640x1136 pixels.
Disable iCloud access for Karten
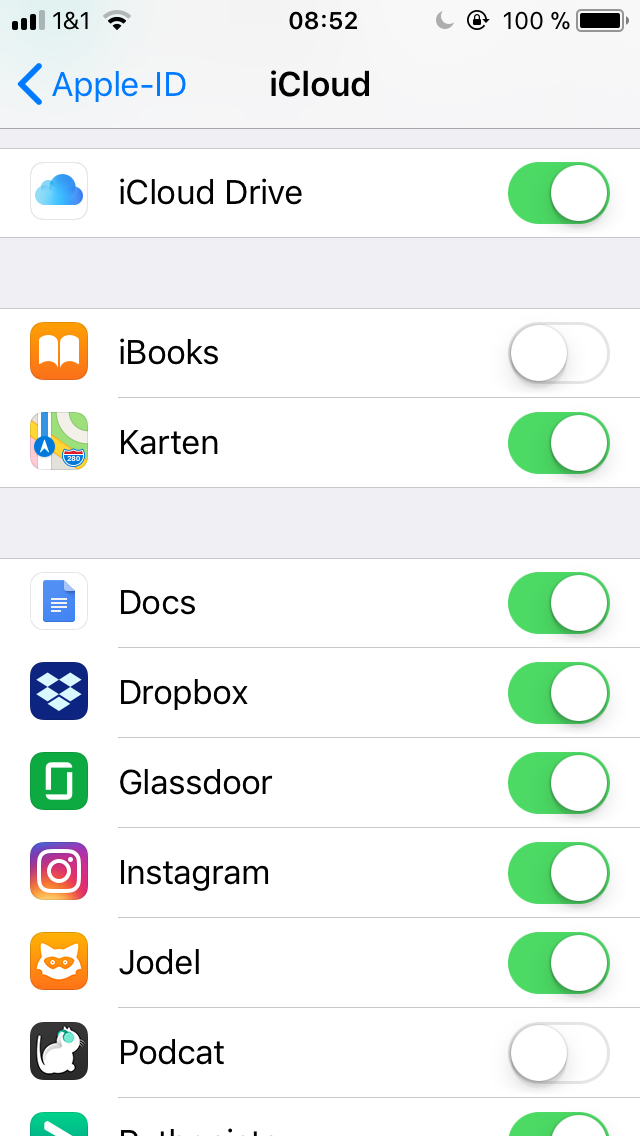pos(558,443)
